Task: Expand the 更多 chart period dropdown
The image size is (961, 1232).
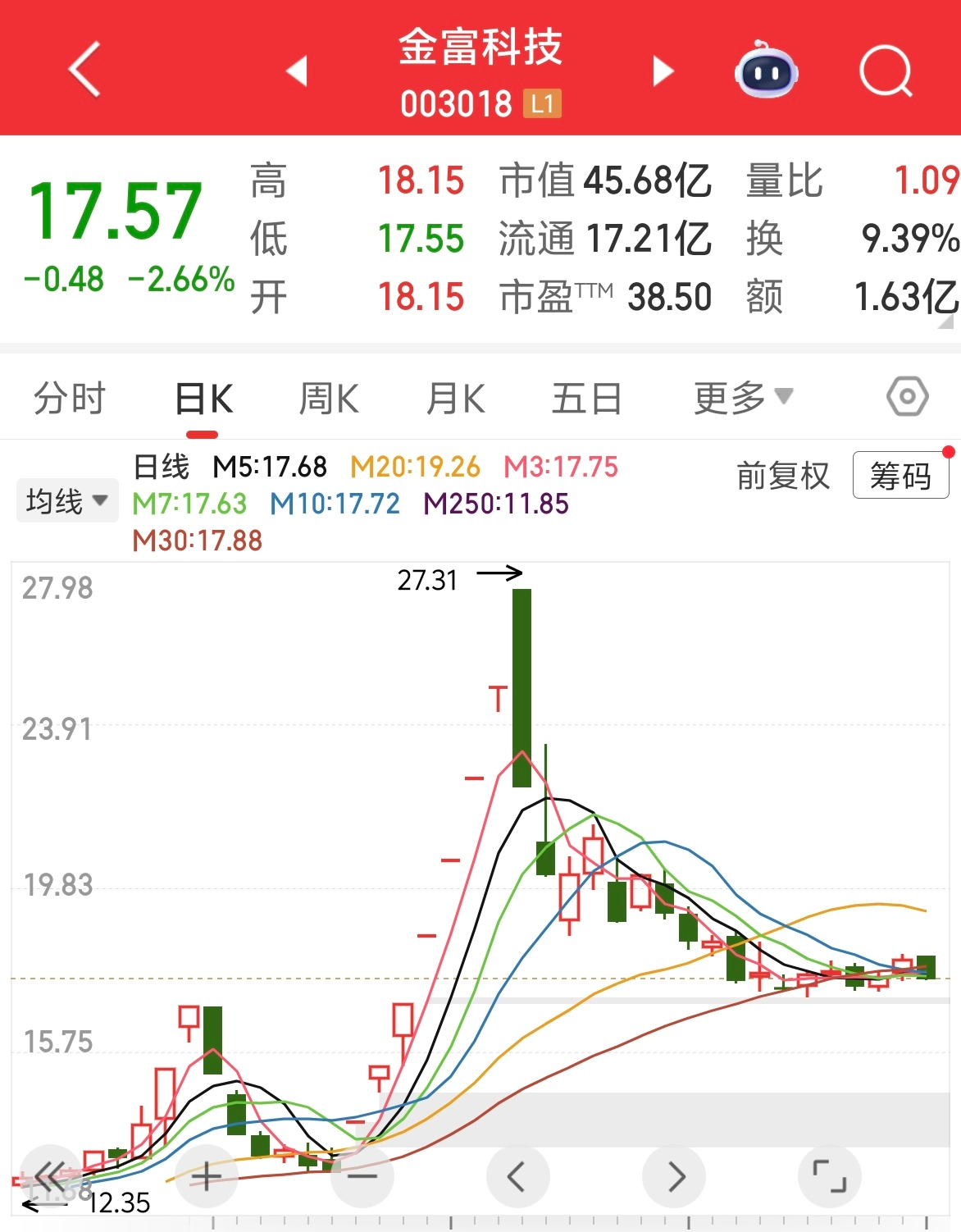Action: click(x=743, y=399)
